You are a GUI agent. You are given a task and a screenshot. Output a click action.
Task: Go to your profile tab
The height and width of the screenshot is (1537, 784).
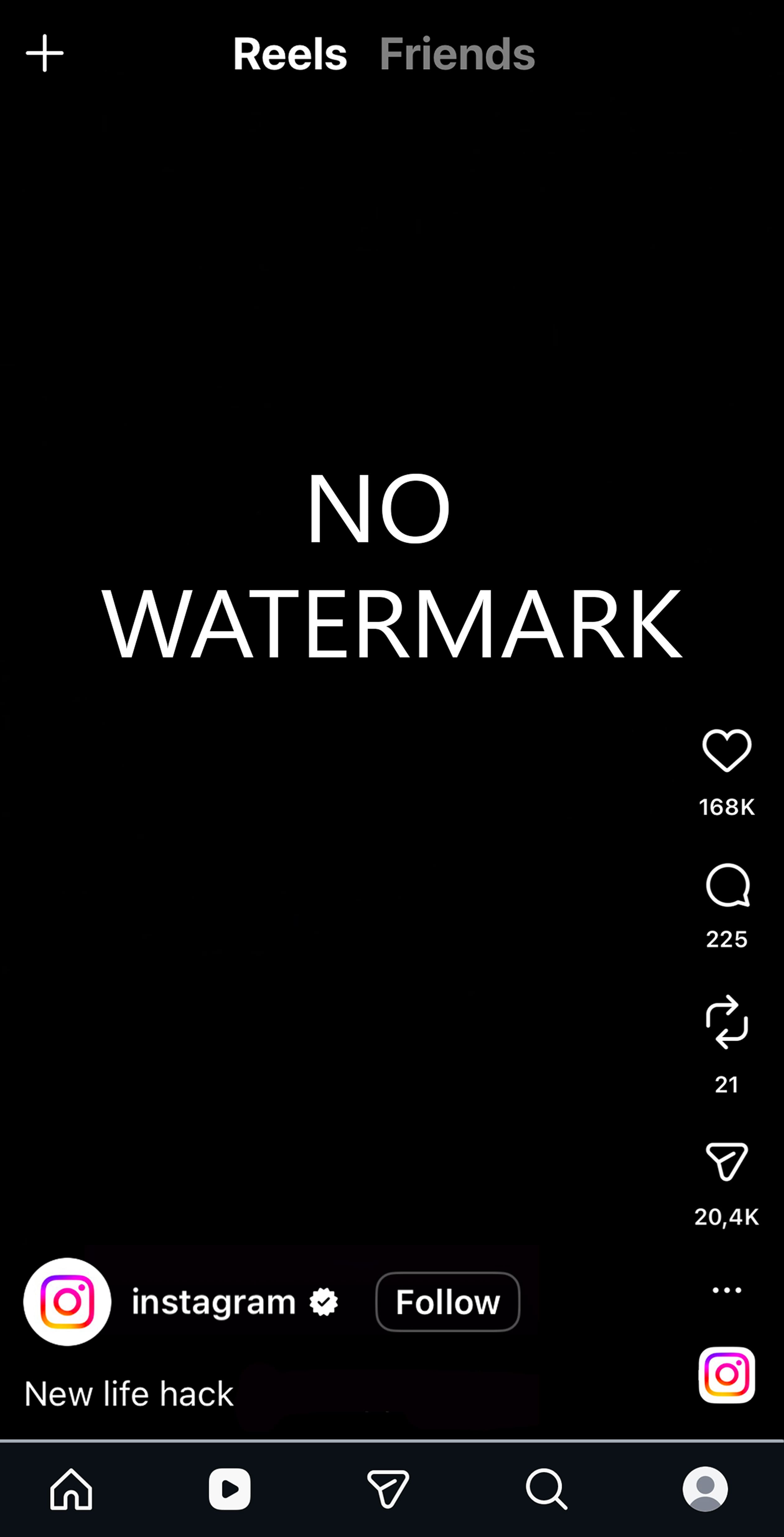coord(705,1489)
